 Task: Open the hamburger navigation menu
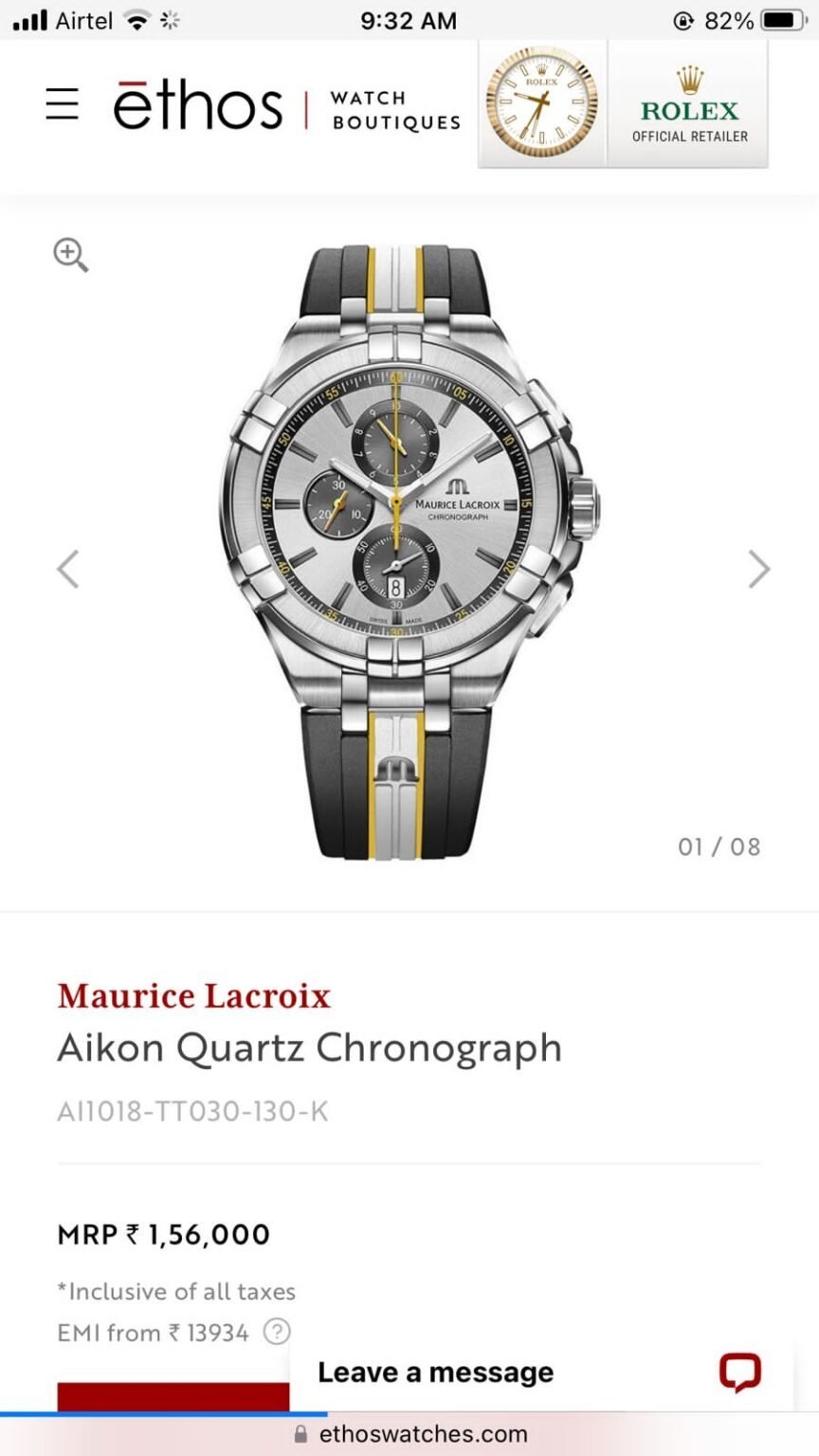63,105
